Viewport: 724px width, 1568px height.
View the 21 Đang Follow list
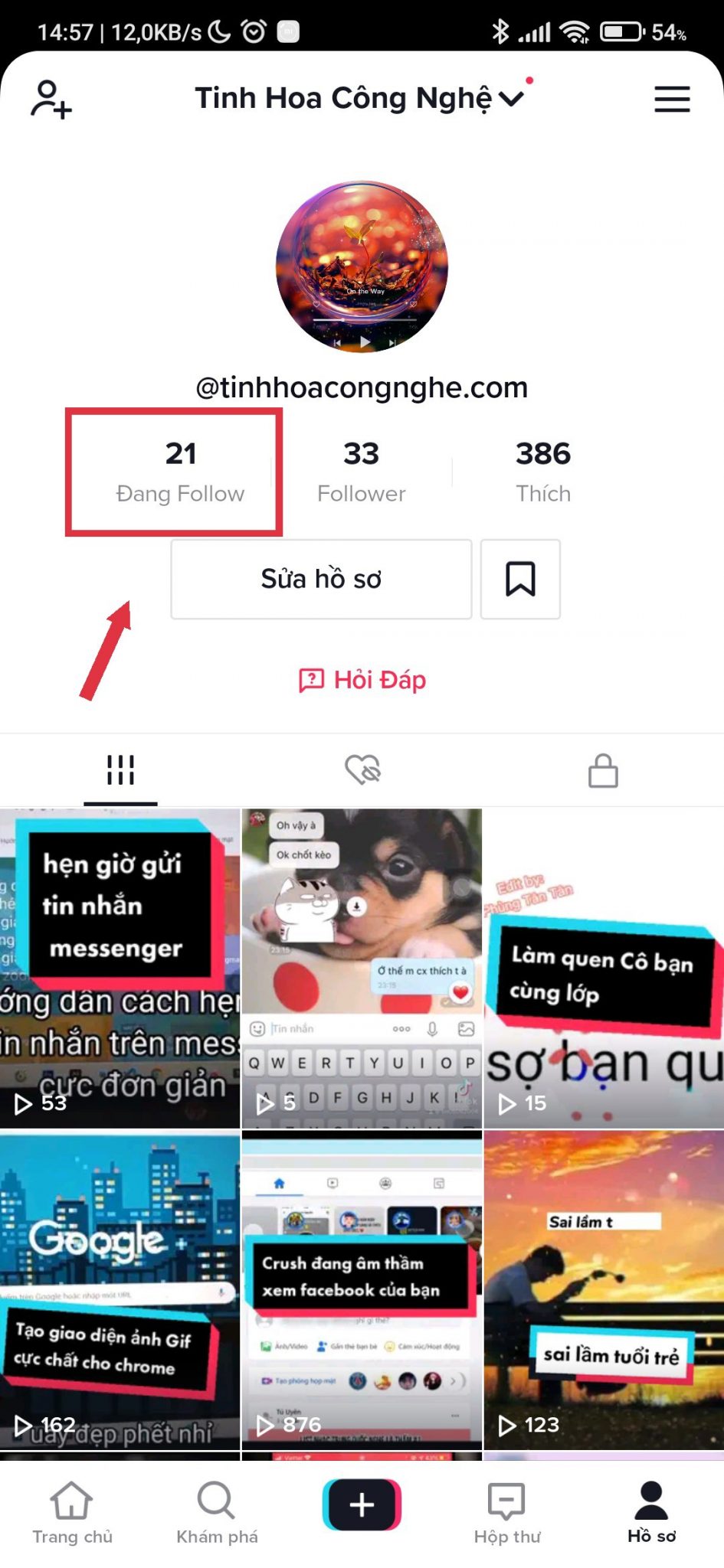point(180,472)
